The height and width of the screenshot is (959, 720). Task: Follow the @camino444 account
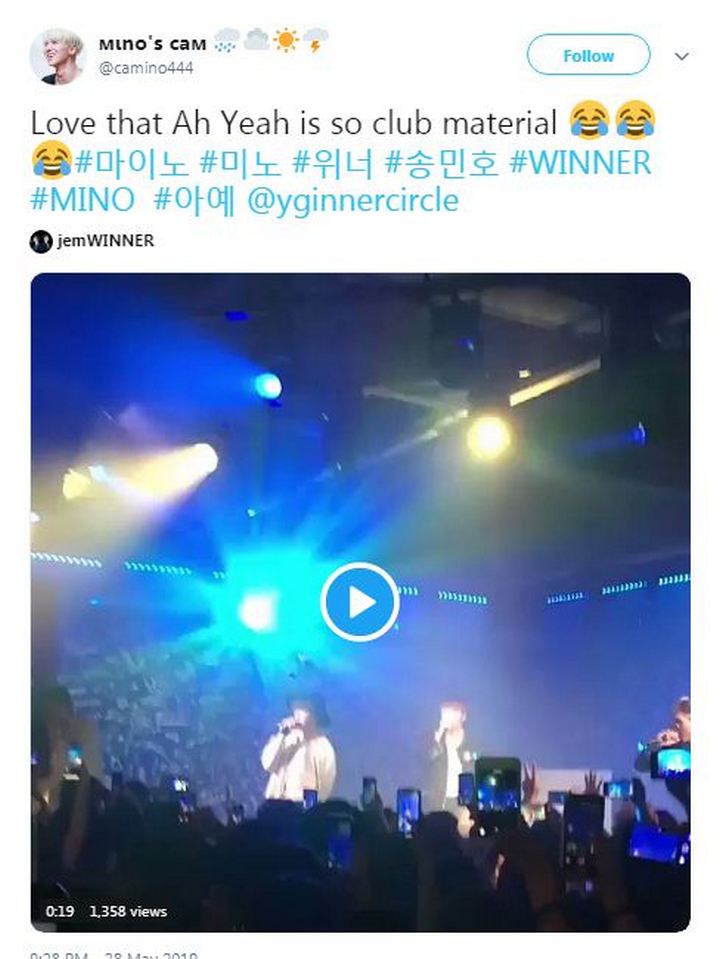[x=588, y=56]
